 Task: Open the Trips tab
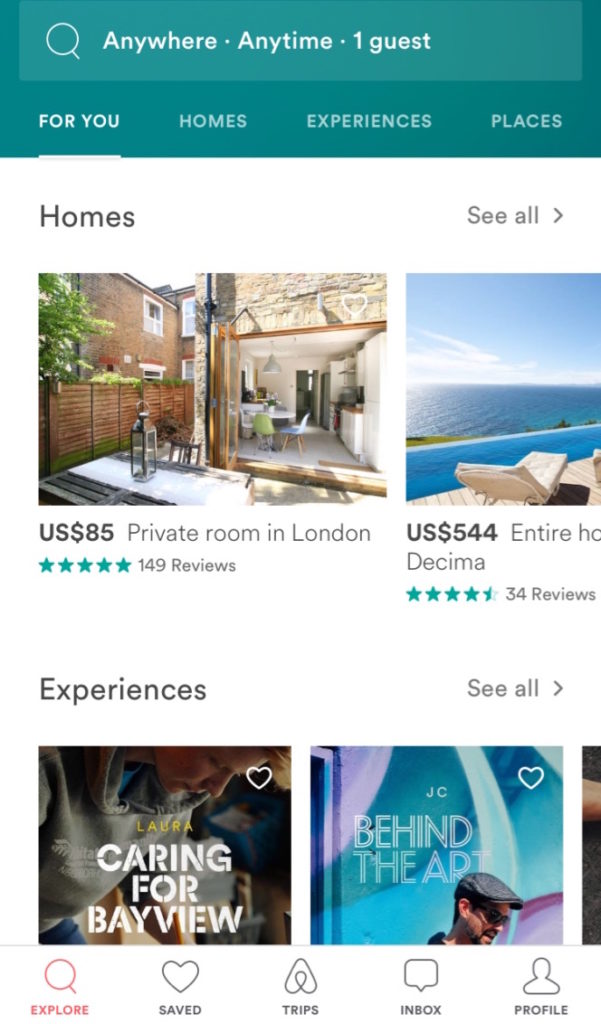[x=300, y=986]
